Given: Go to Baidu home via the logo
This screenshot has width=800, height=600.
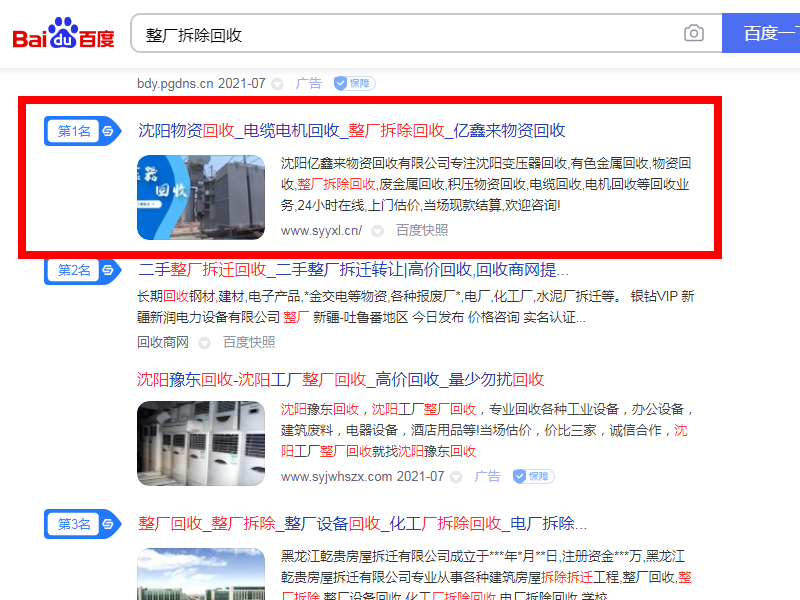Looking at the screenshot, I should coord(64,34).
